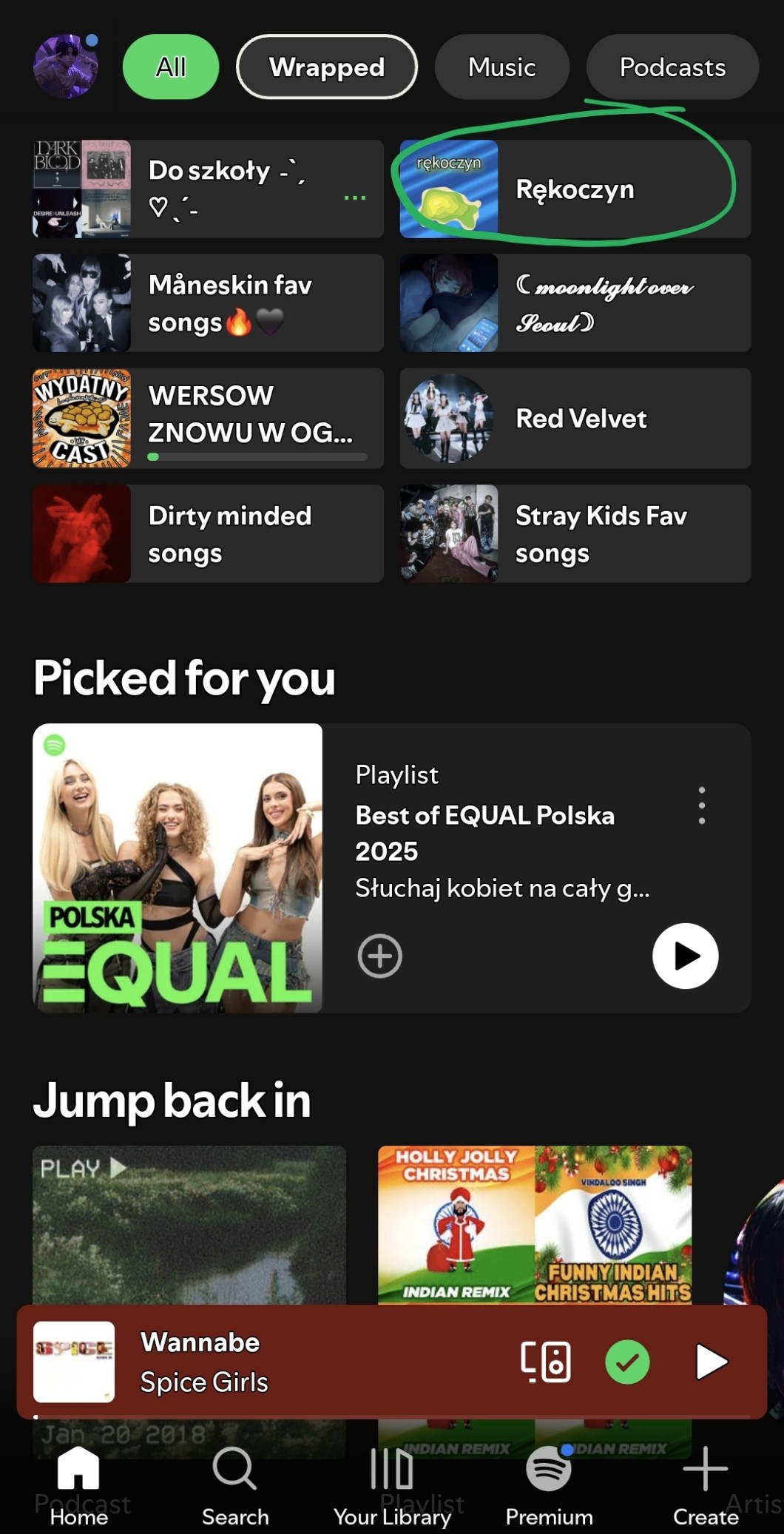Open the profile picture menu
The width and height of the screenshot is (784, 1534).
tap(66, 67)
